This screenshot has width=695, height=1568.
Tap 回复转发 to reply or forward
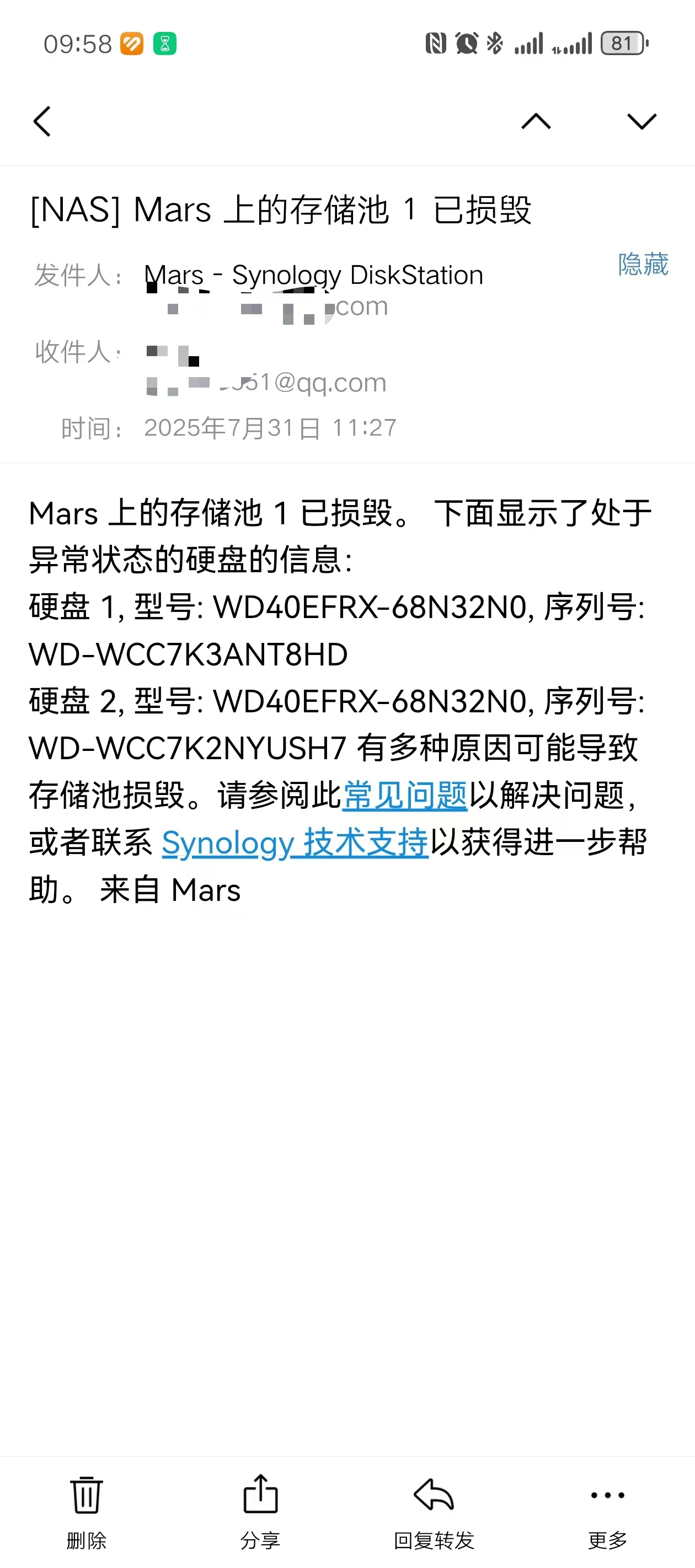[x=434, y=1511]
